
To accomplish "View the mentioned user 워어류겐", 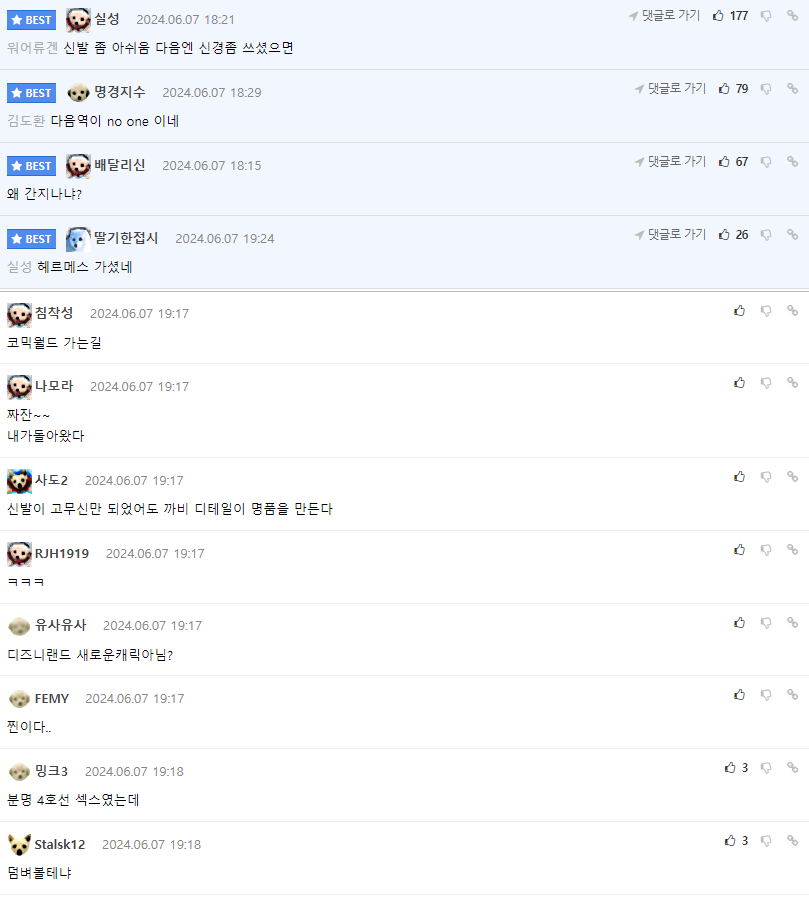I will (x=32, y=48).
